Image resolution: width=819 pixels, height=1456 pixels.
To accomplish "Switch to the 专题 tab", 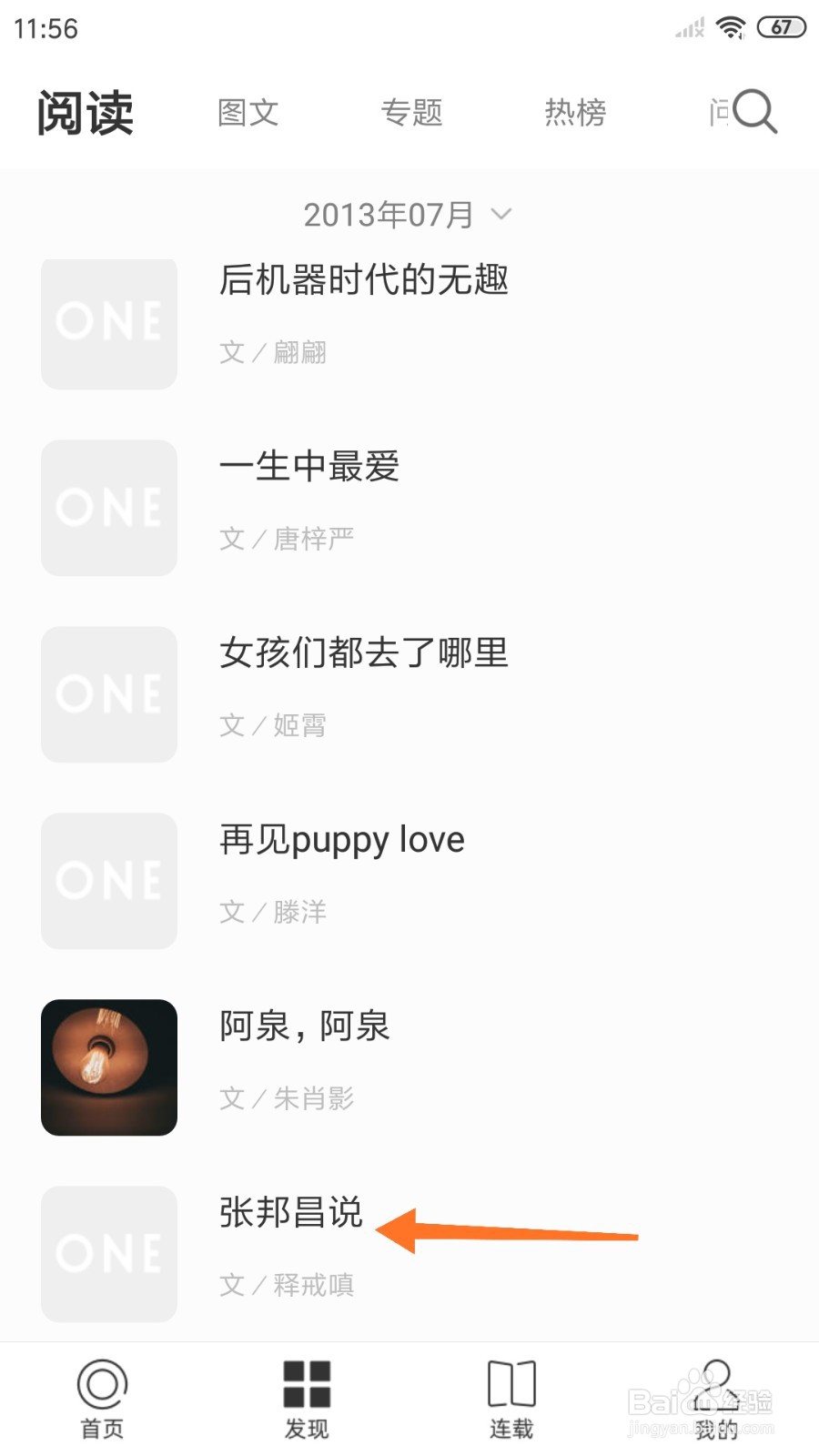I will [x=411, y=112].
